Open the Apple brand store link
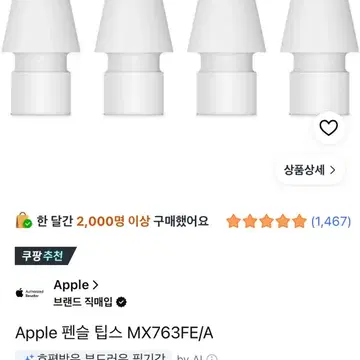 [76, 285]
